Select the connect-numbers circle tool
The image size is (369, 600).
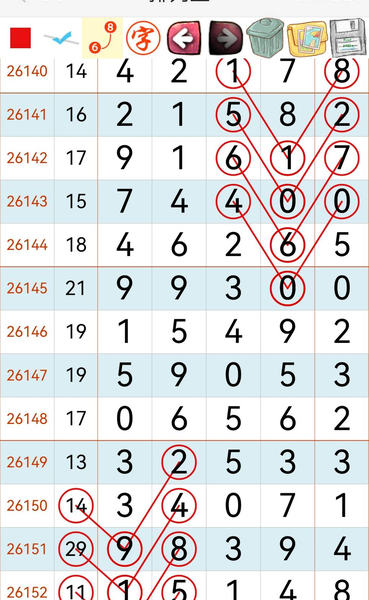[103, 38]
